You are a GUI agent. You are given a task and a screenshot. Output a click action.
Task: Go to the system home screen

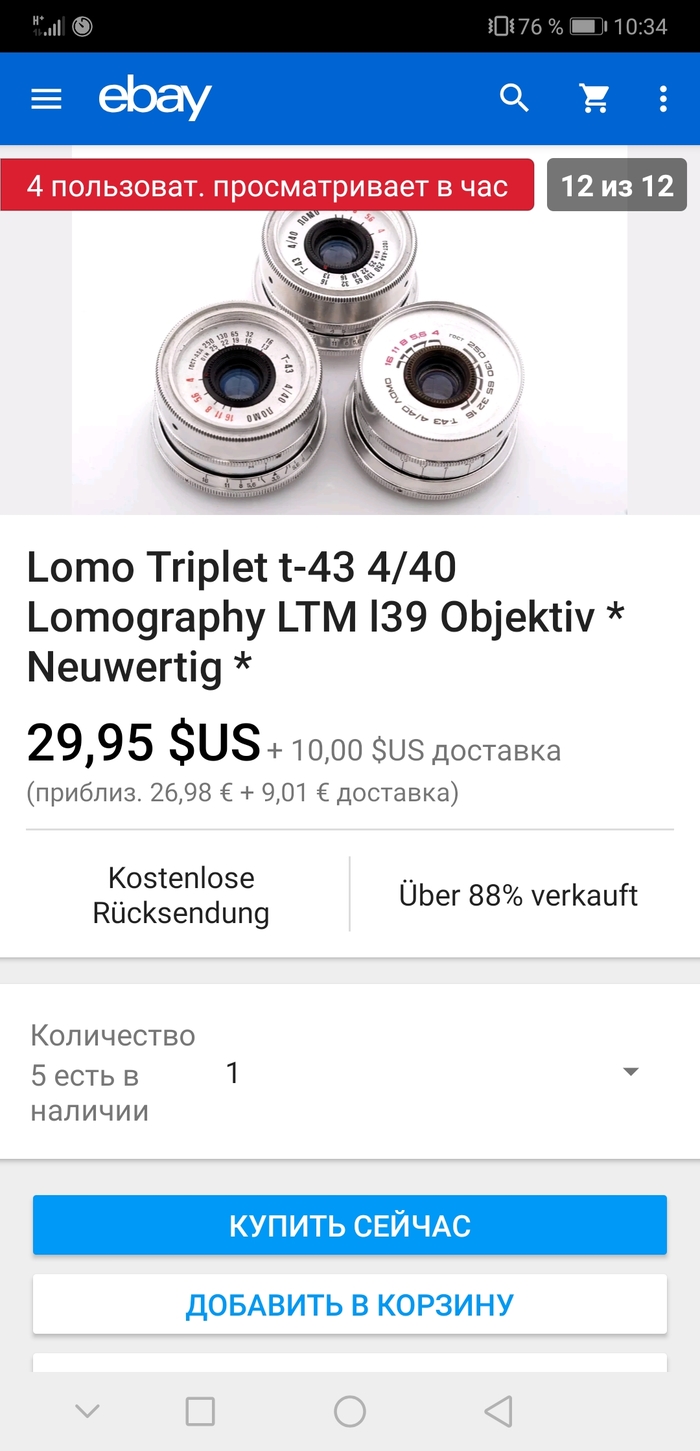tap(349, 1411)
